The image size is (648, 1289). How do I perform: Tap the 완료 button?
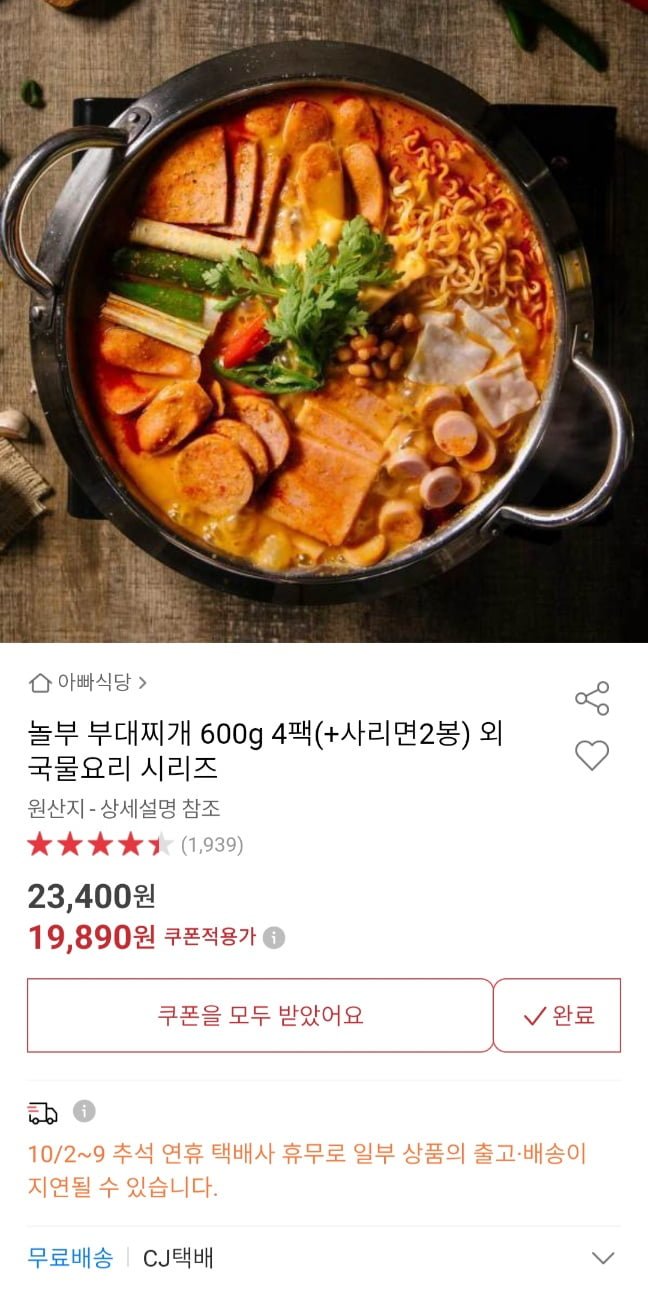point(558,1015)
